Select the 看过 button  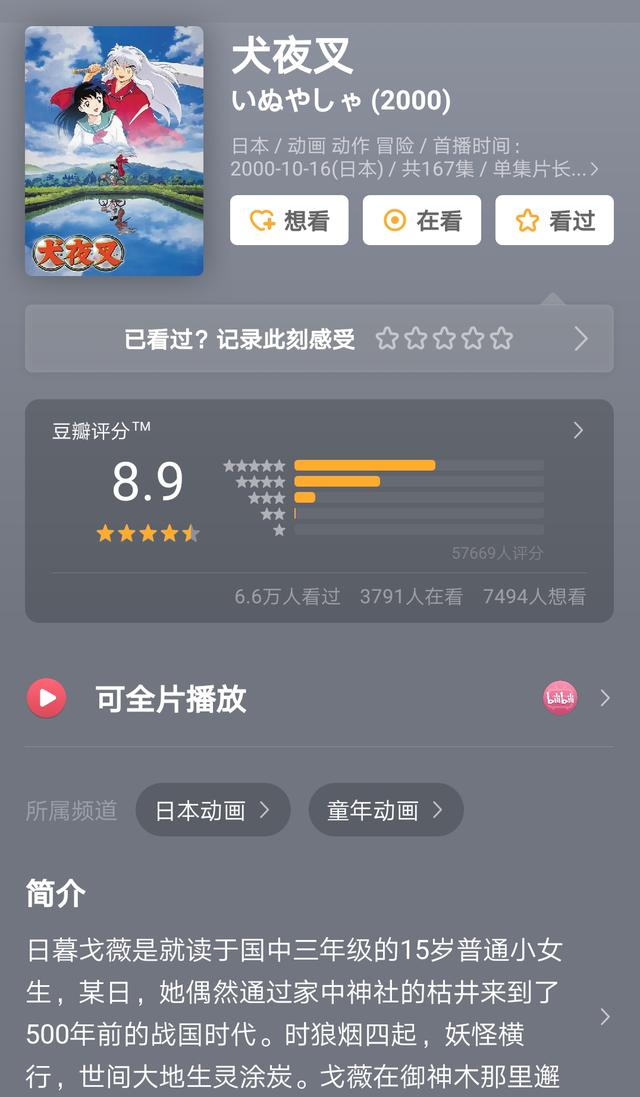[555, 220]
